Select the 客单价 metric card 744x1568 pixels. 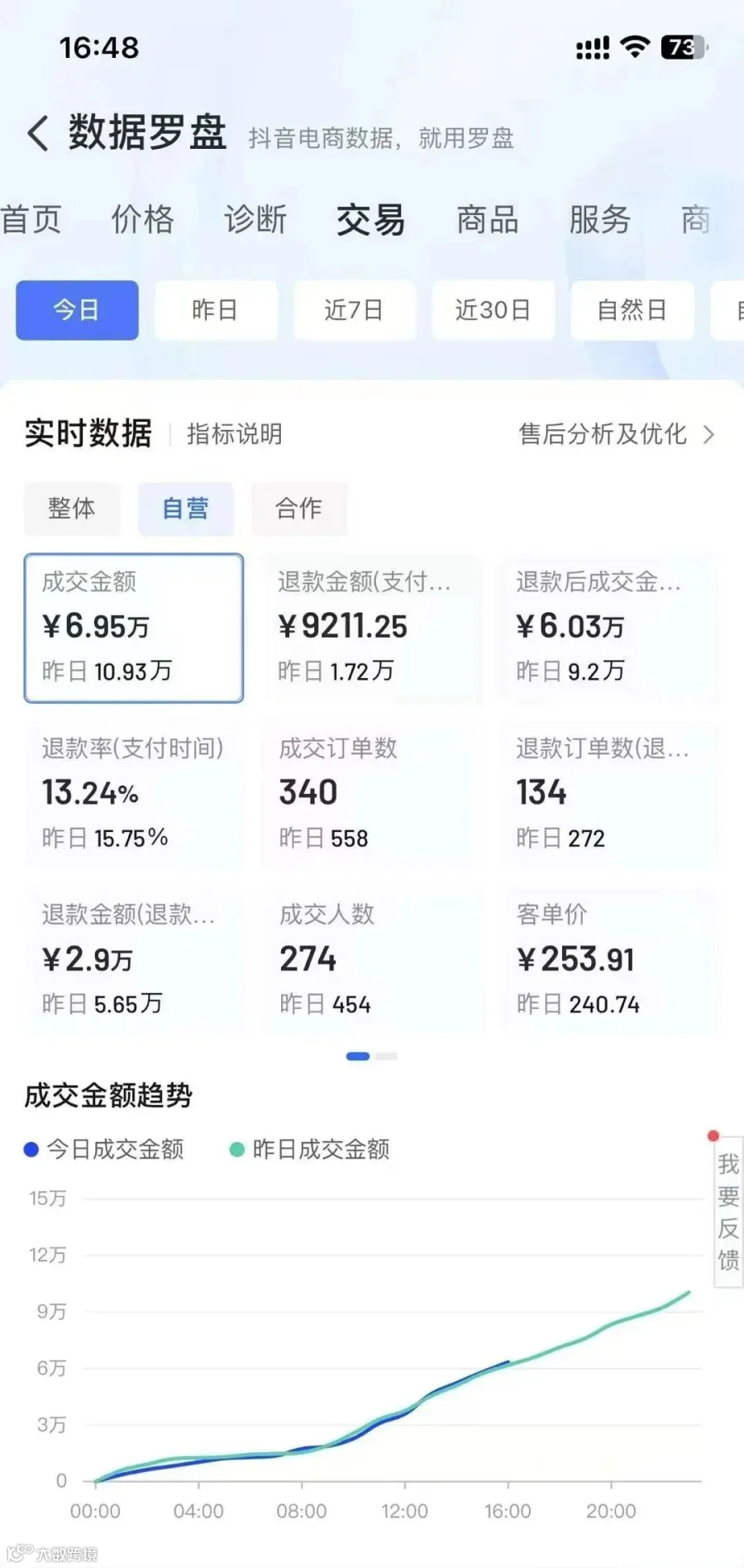(x=608, y=960)
